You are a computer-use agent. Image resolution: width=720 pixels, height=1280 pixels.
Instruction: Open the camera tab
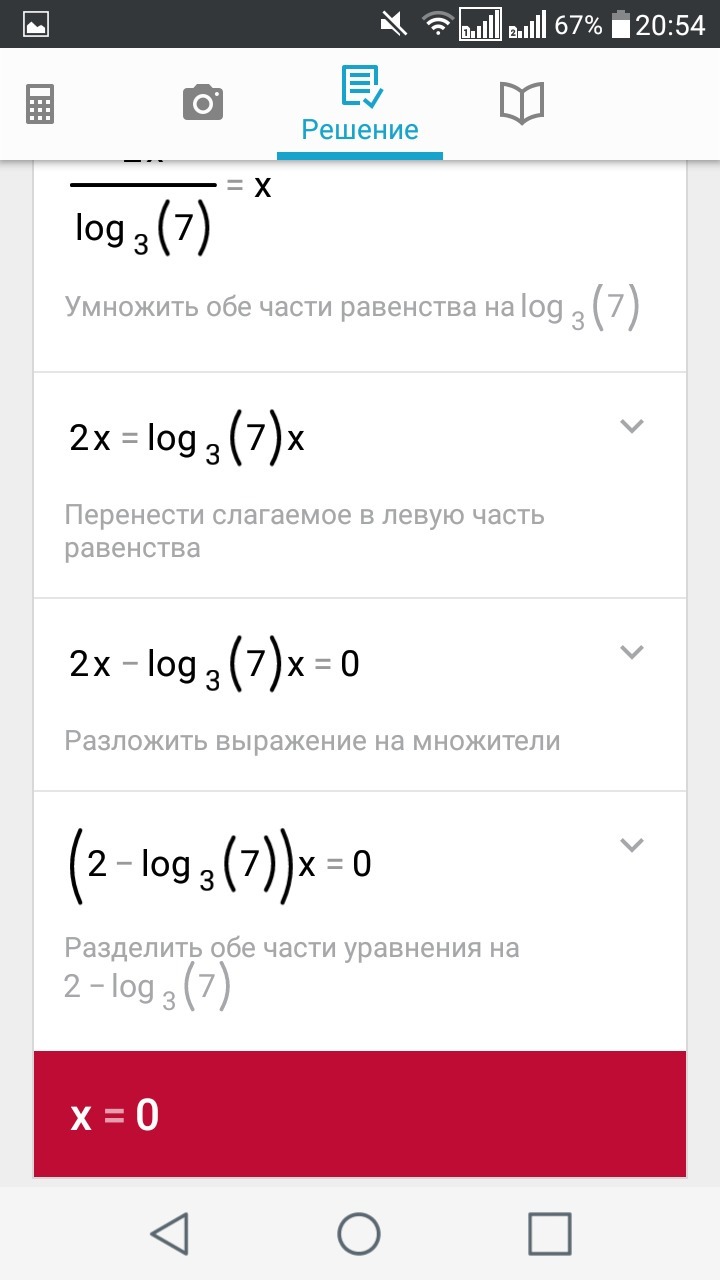202,103
